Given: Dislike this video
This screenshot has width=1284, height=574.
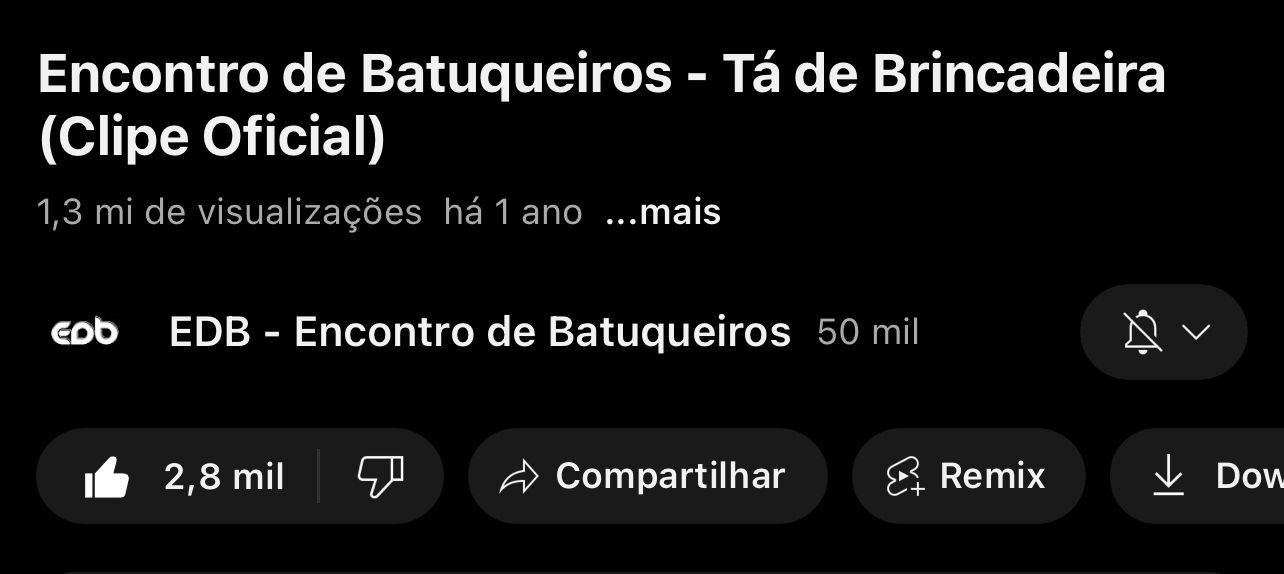Looking at the screenshot, I should pos(380,477).
